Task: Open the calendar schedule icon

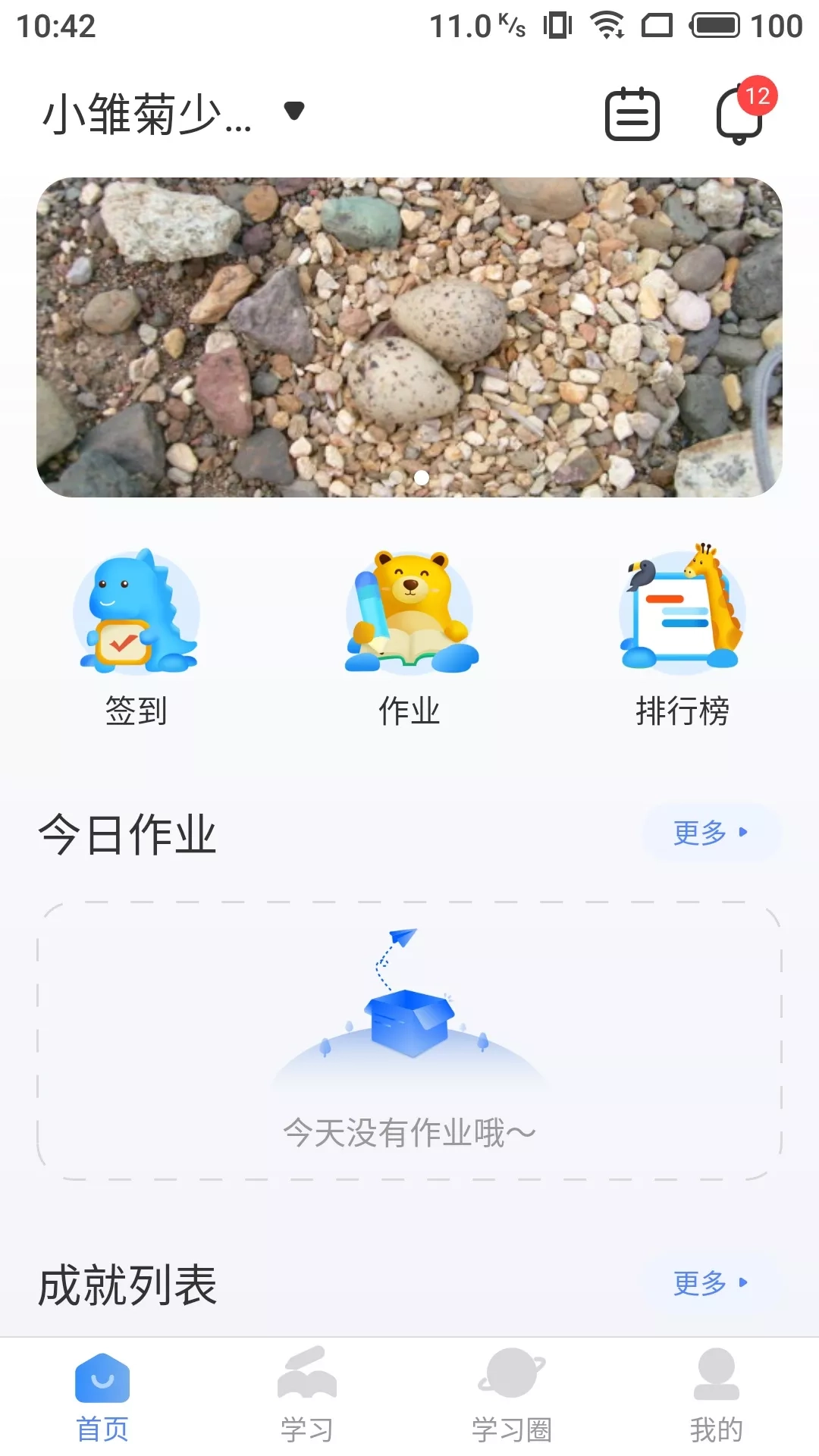Action: coord(633,114)
